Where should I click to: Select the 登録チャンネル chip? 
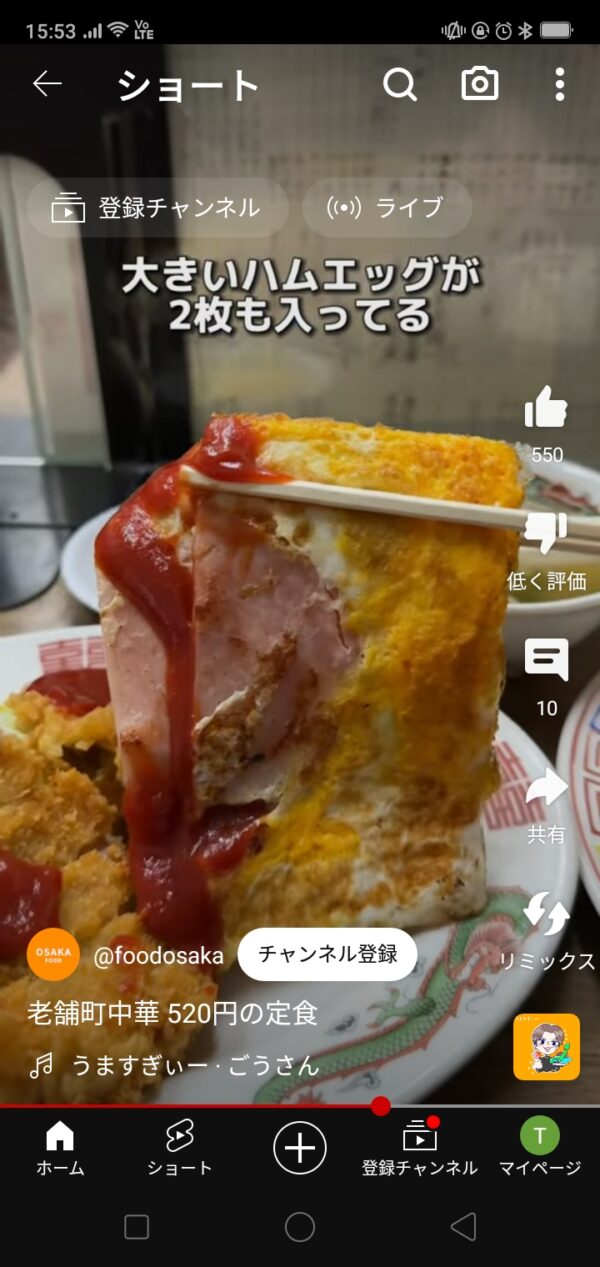pyautogui.click(x=158, y=208)
